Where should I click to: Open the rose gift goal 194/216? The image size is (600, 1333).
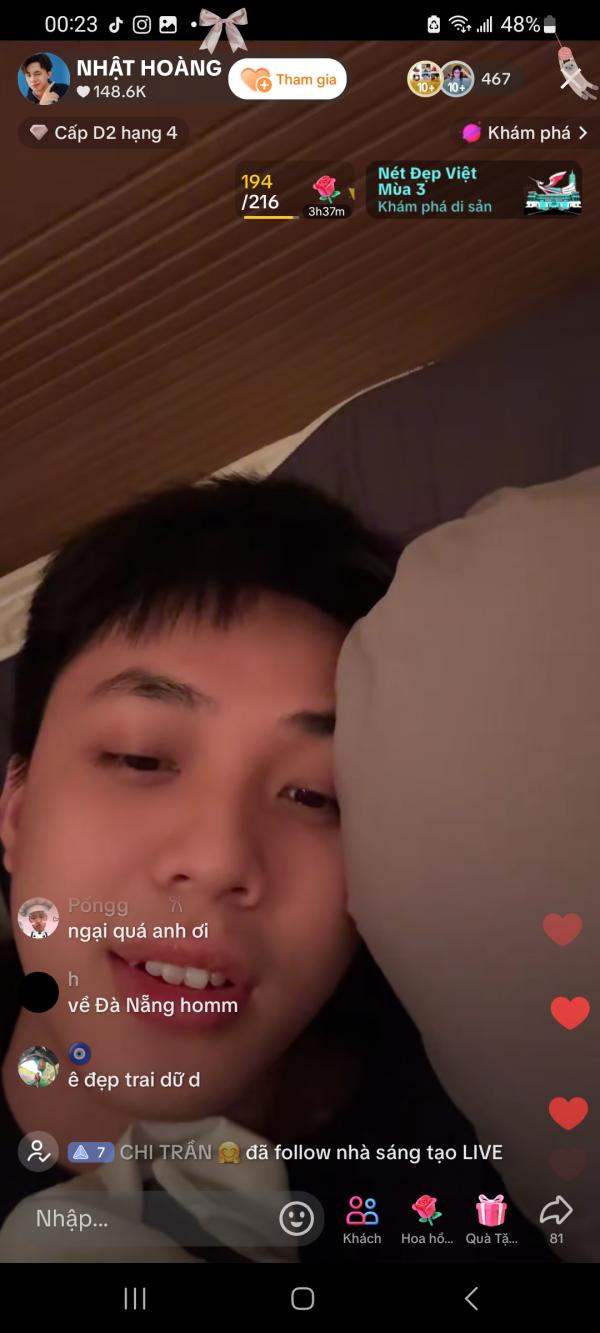[x=294, y=191]
